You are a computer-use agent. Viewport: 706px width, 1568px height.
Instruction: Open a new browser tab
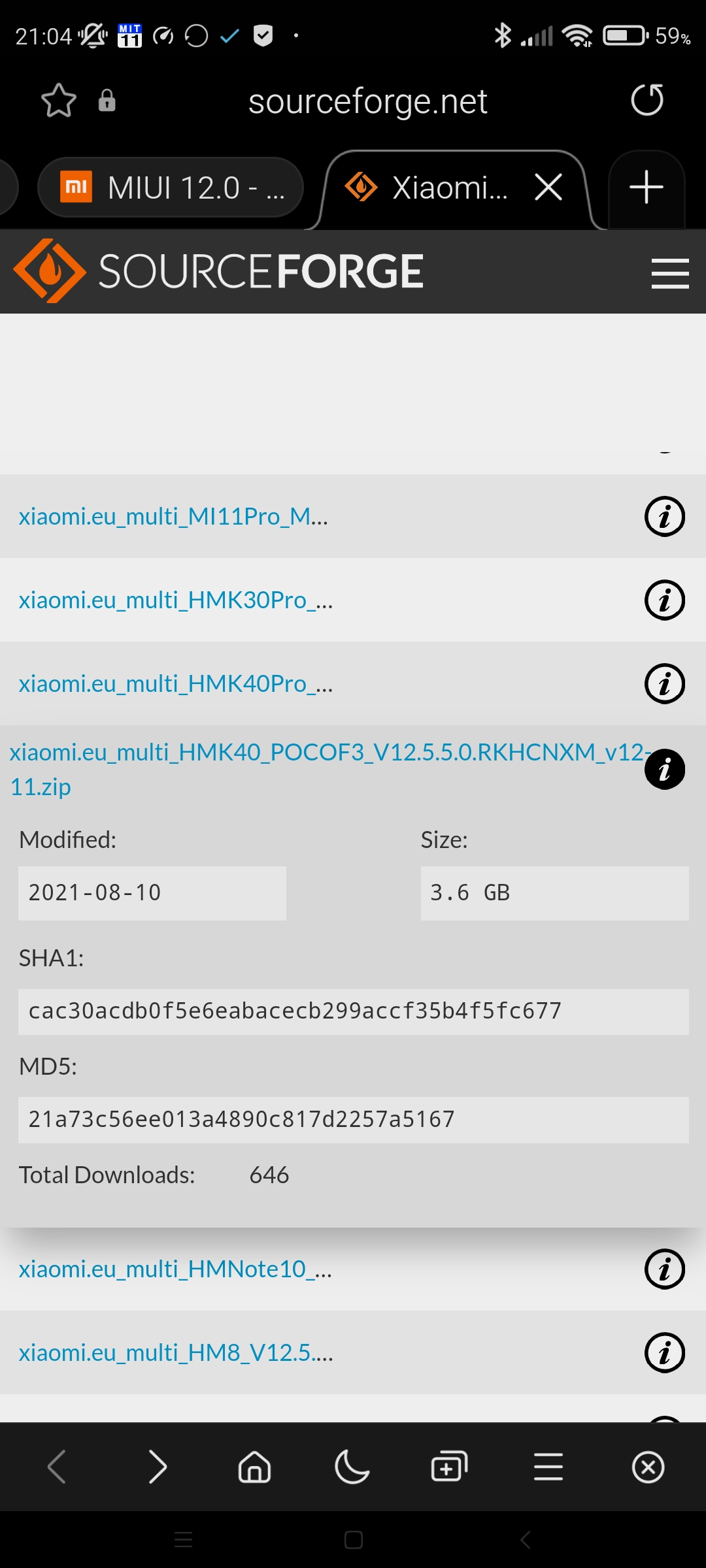pyautogui.click(x=646, y=188)
